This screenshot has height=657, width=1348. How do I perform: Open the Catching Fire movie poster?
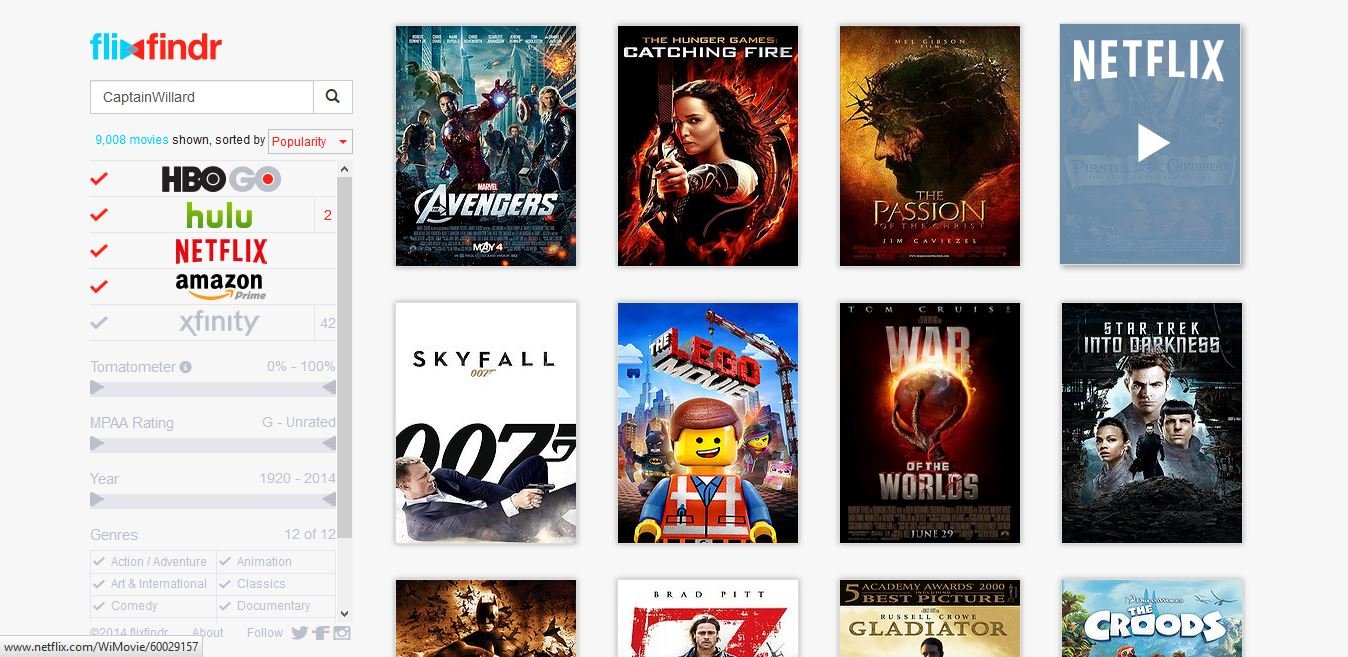click(708, 146)
